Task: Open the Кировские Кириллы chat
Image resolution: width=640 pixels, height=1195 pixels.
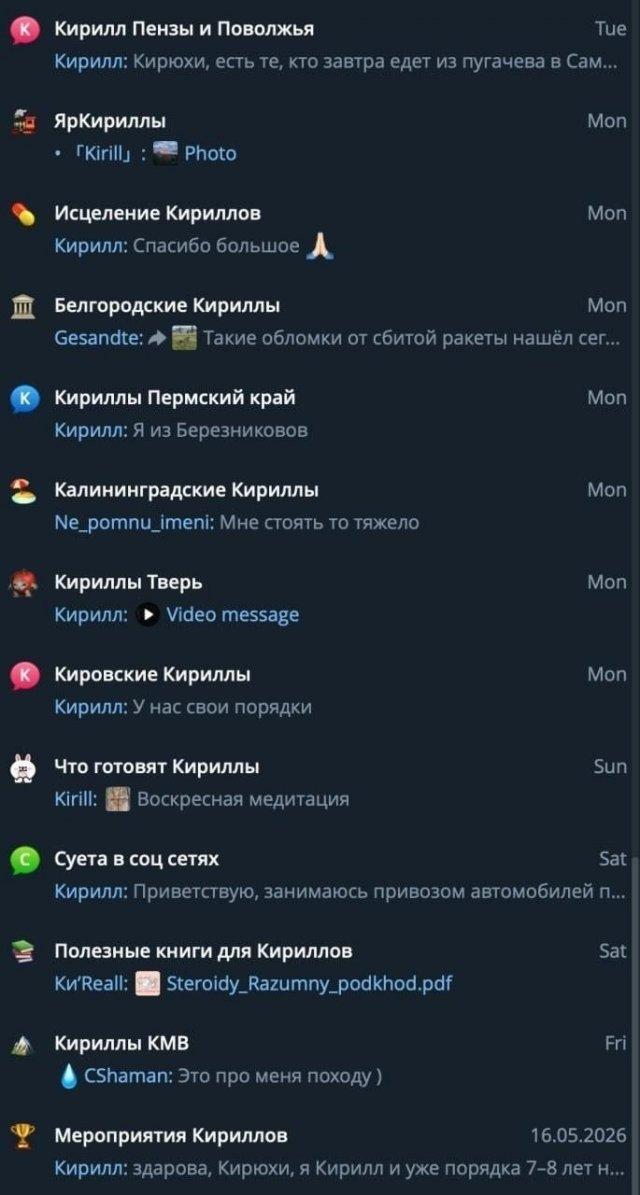Action: (x=320, y=690)
